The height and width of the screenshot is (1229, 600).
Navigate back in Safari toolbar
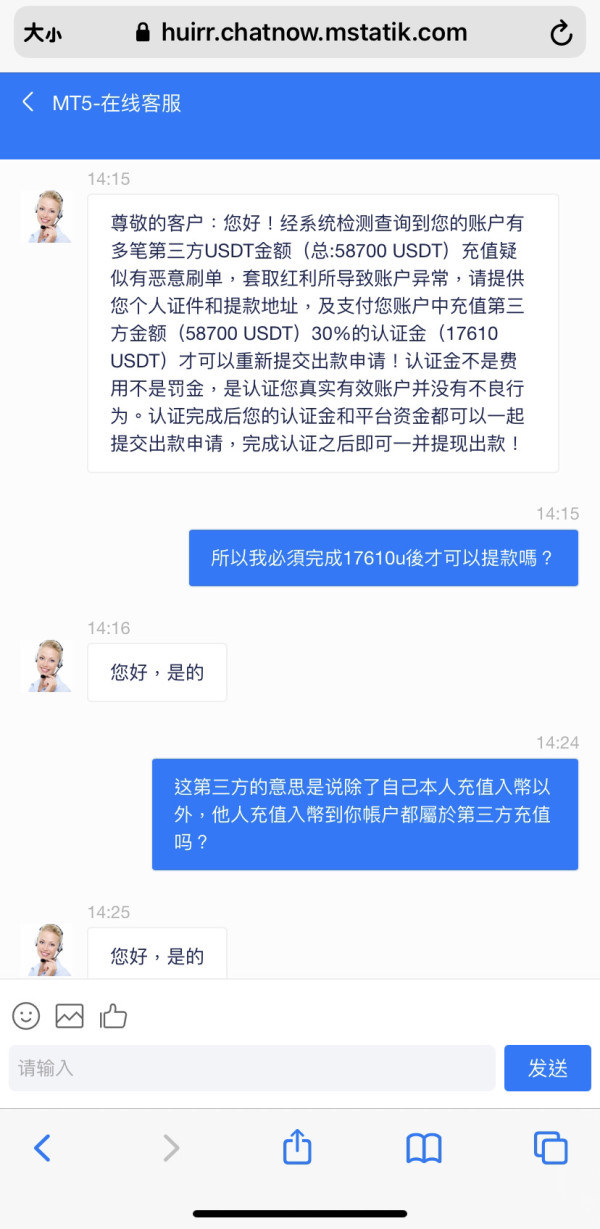42,1147
